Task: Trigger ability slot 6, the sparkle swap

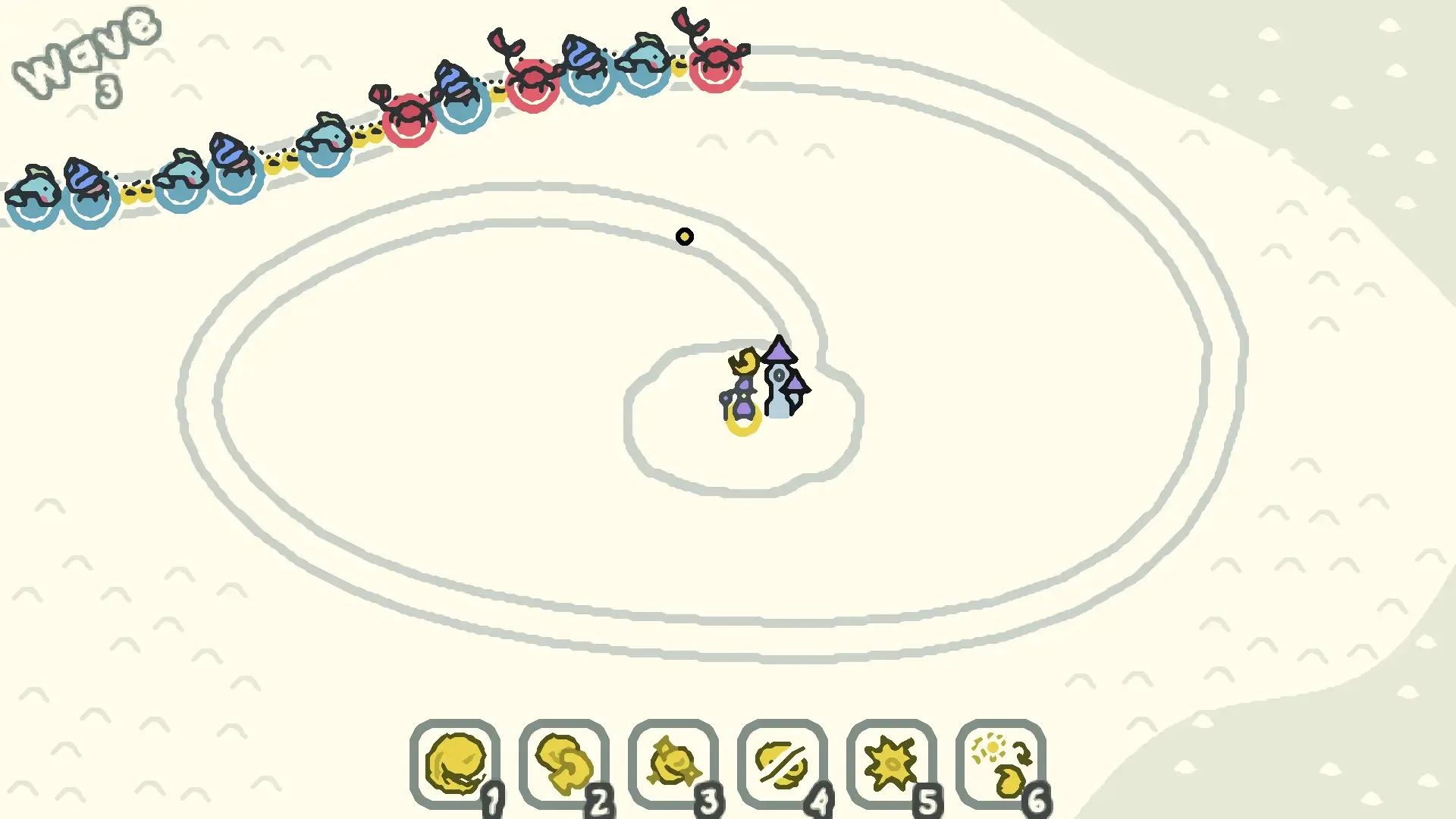Action: [x=1001, y=764]
